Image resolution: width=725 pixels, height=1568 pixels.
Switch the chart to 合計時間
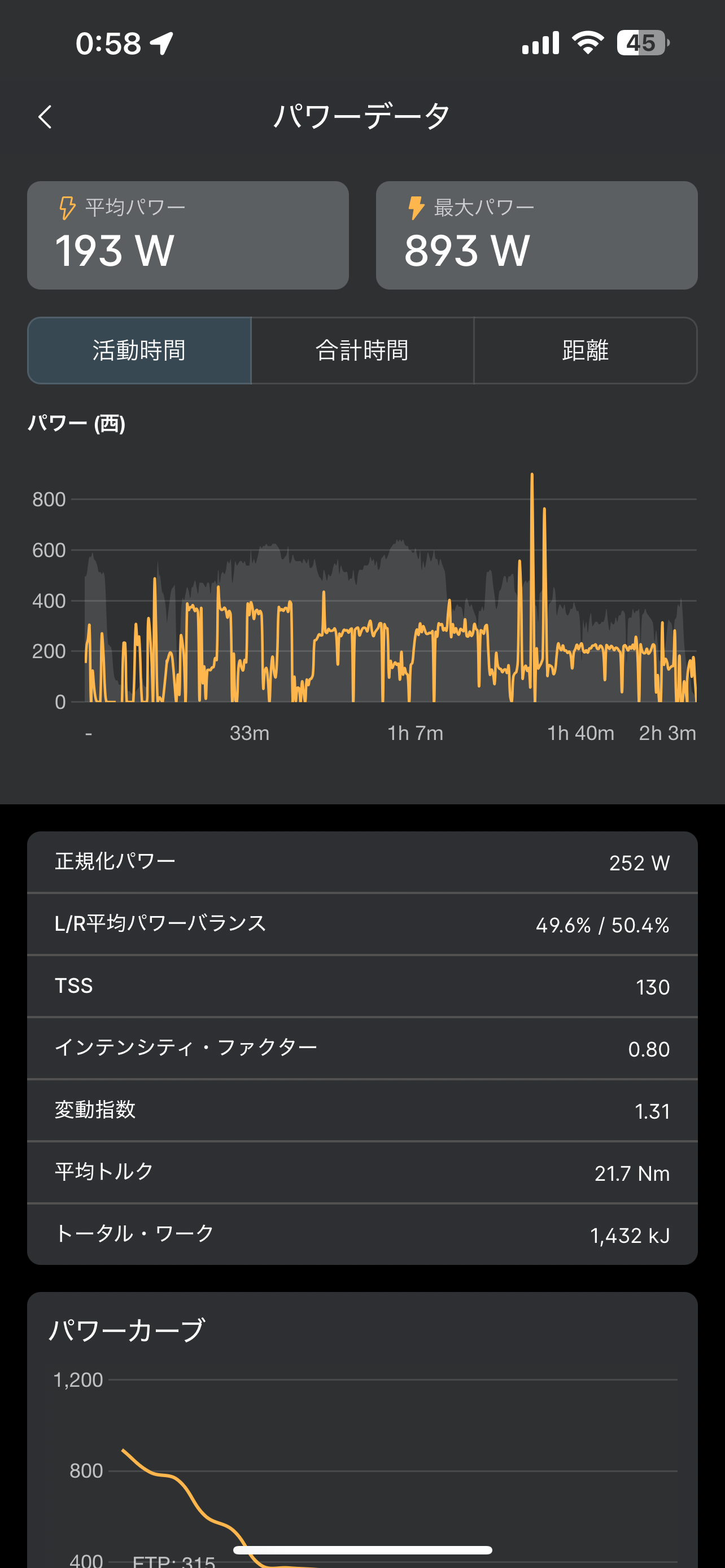(362, 351)
